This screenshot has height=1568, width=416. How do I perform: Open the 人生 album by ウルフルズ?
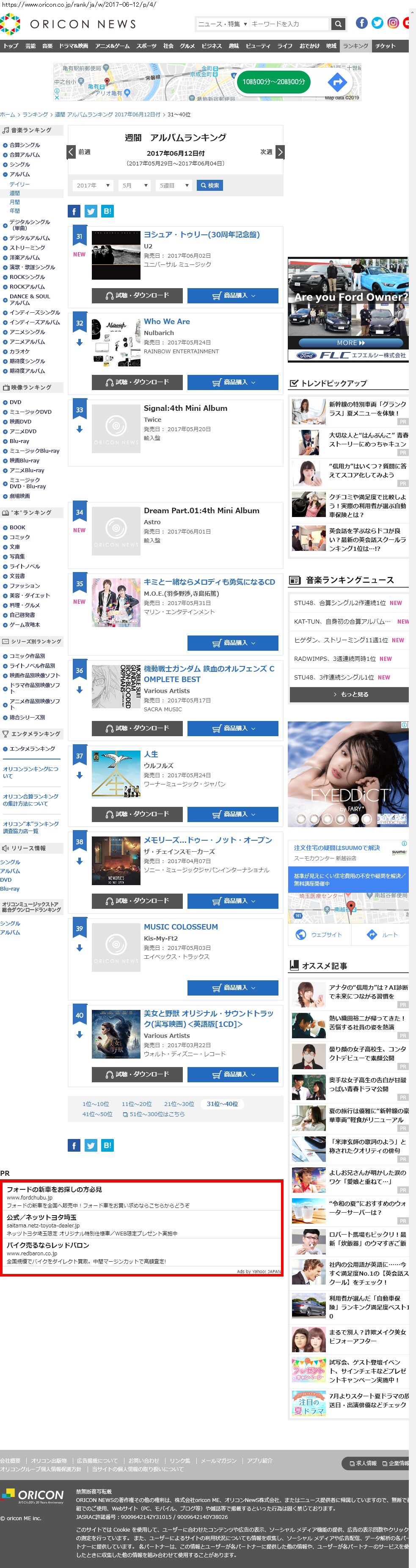pyautogui.click(x=150, y=754)
